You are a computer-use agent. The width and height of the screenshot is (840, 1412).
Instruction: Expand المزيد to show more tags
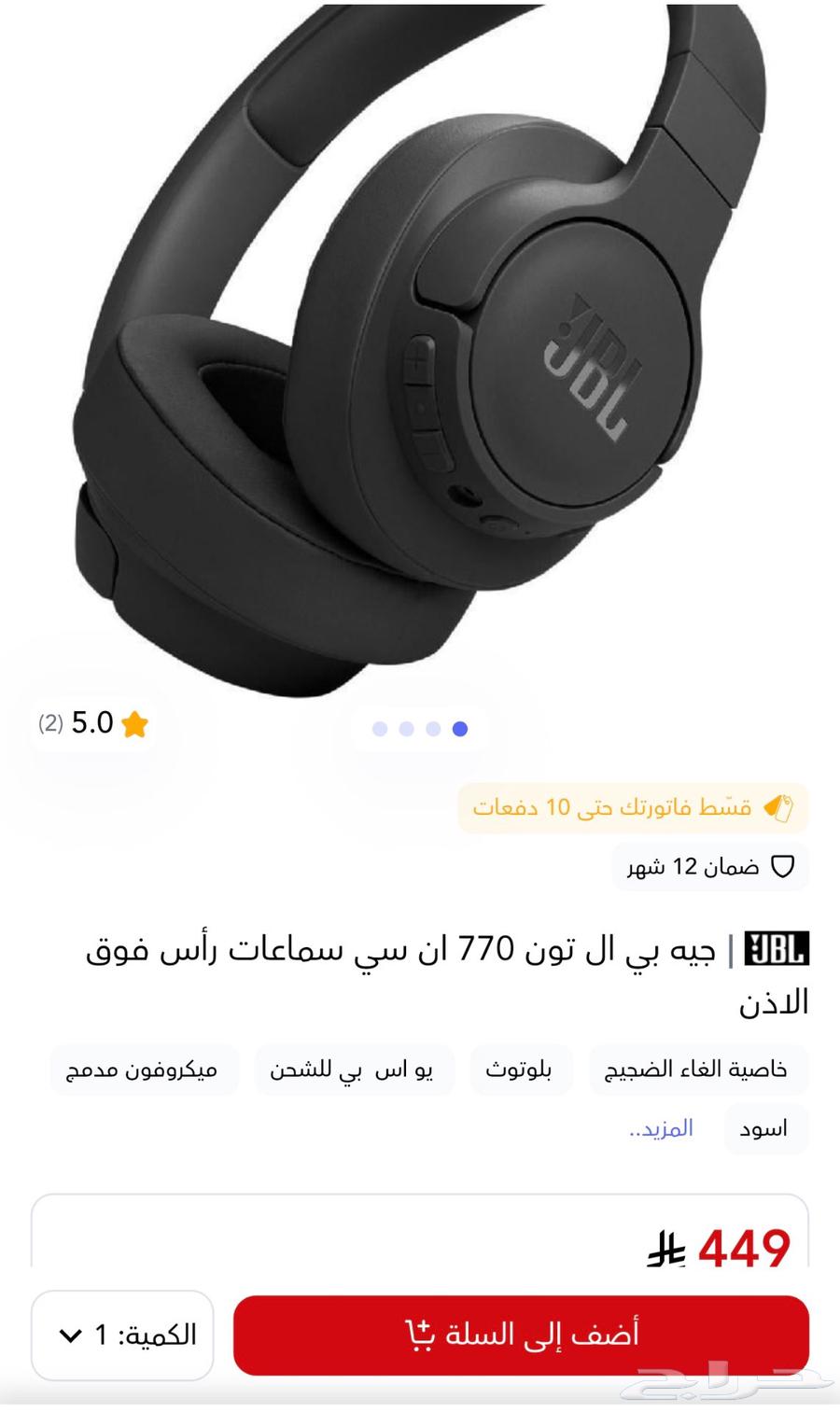(659, 1129)
